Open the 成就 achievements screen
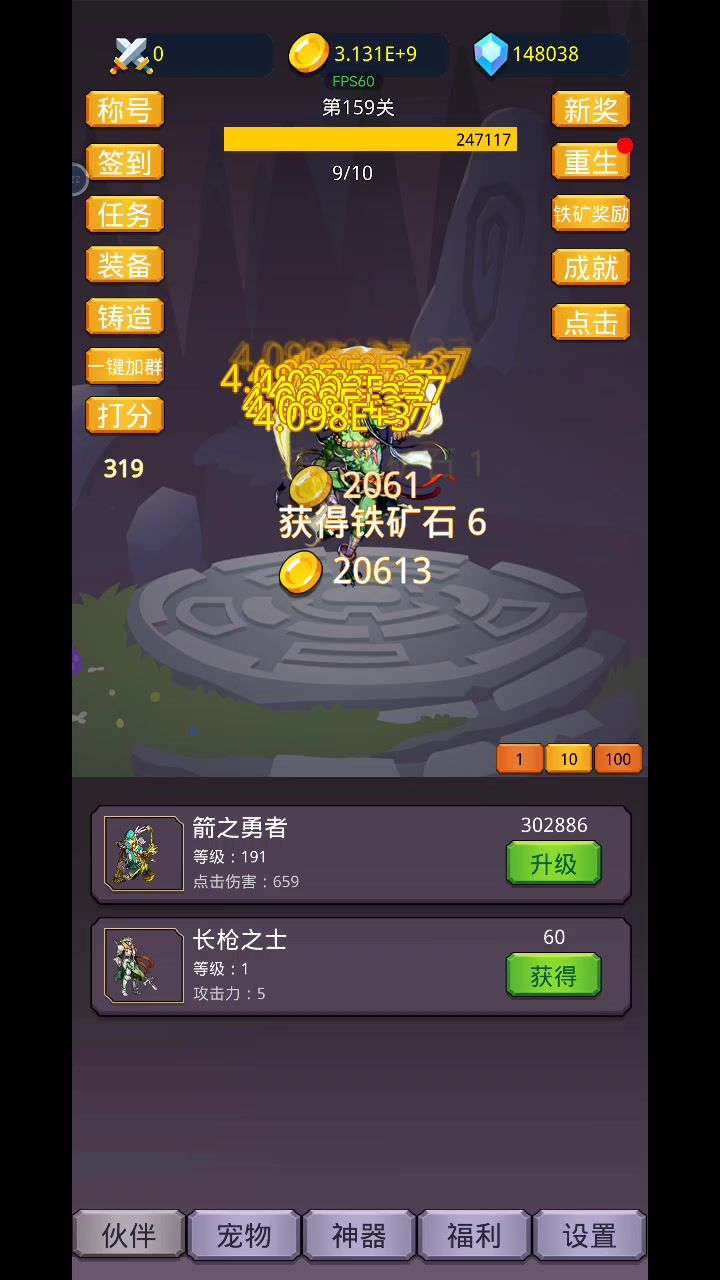 click(x=591, y=267)
